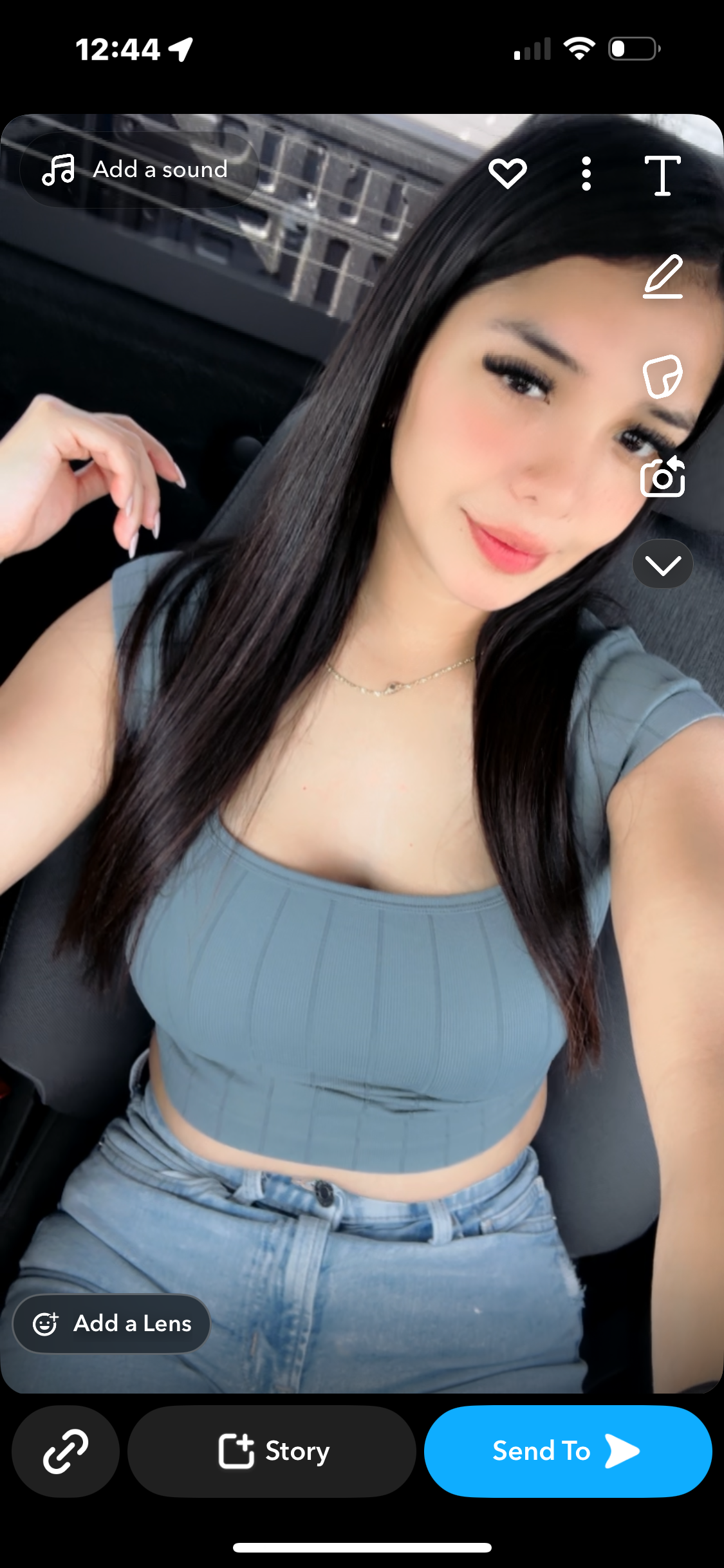Tap Add a sound

click(139, 170)
